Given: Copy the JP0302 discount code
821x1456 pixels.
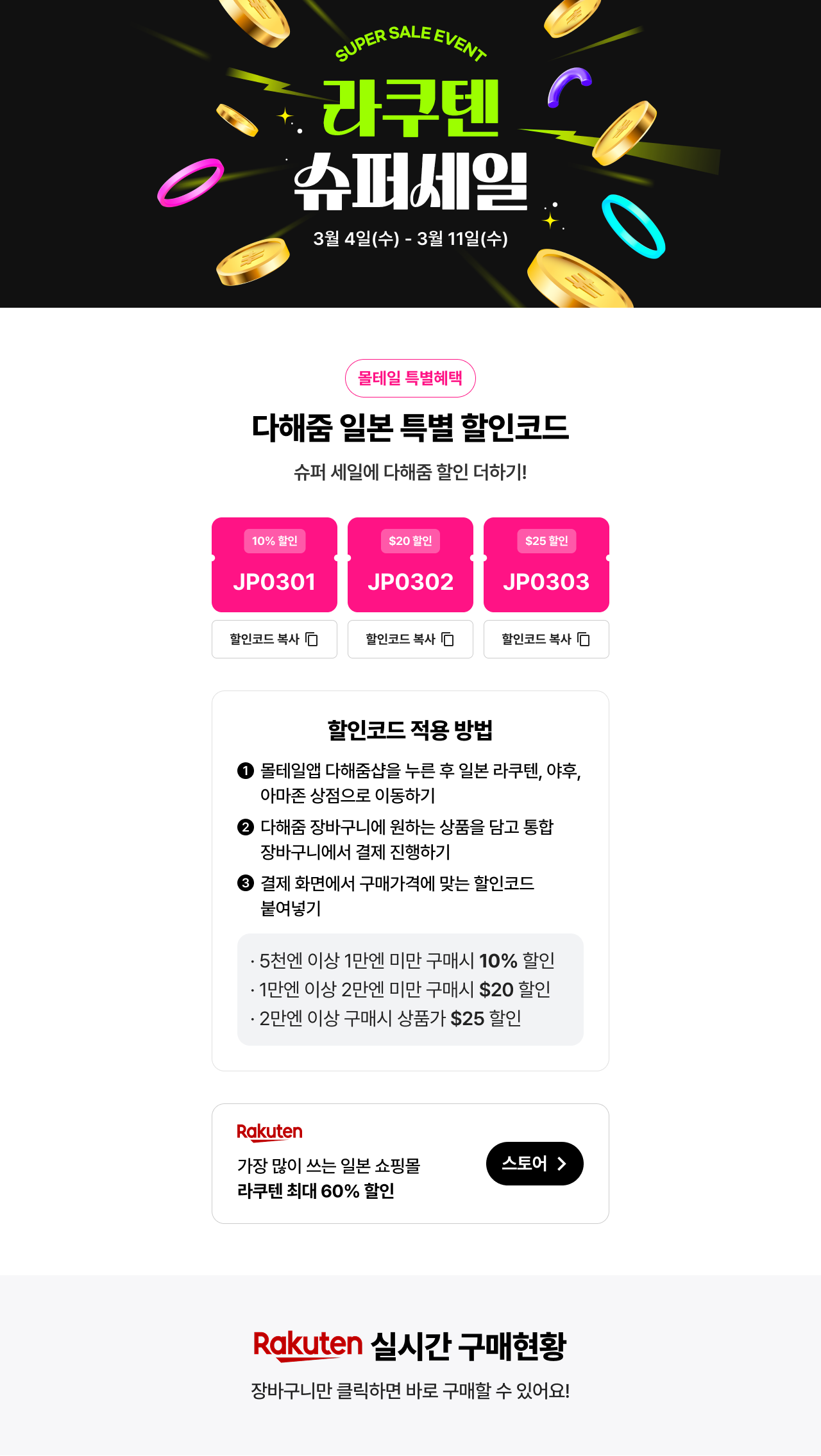Looking at the screenshot, I should 410,639.
